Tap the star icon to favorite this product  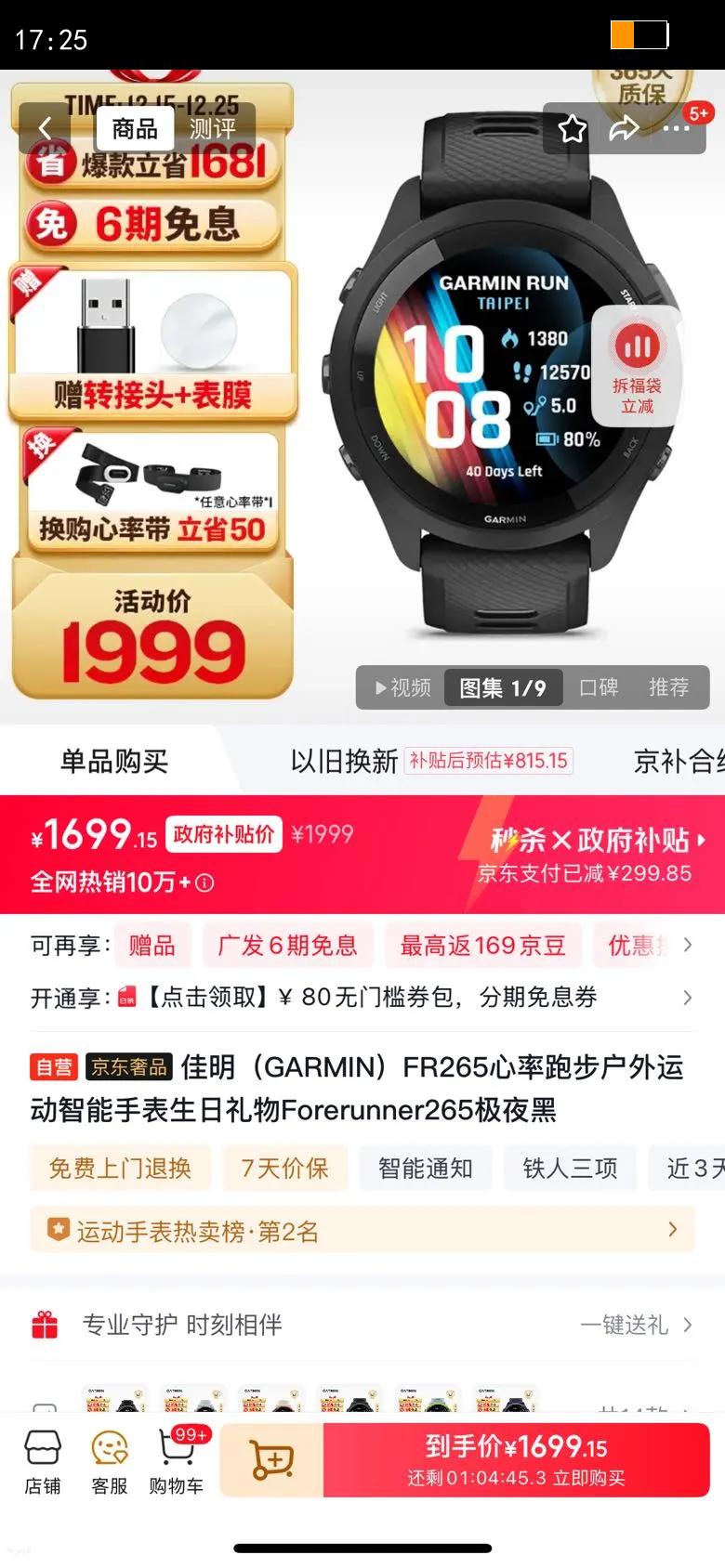click(x=573, y=130)
